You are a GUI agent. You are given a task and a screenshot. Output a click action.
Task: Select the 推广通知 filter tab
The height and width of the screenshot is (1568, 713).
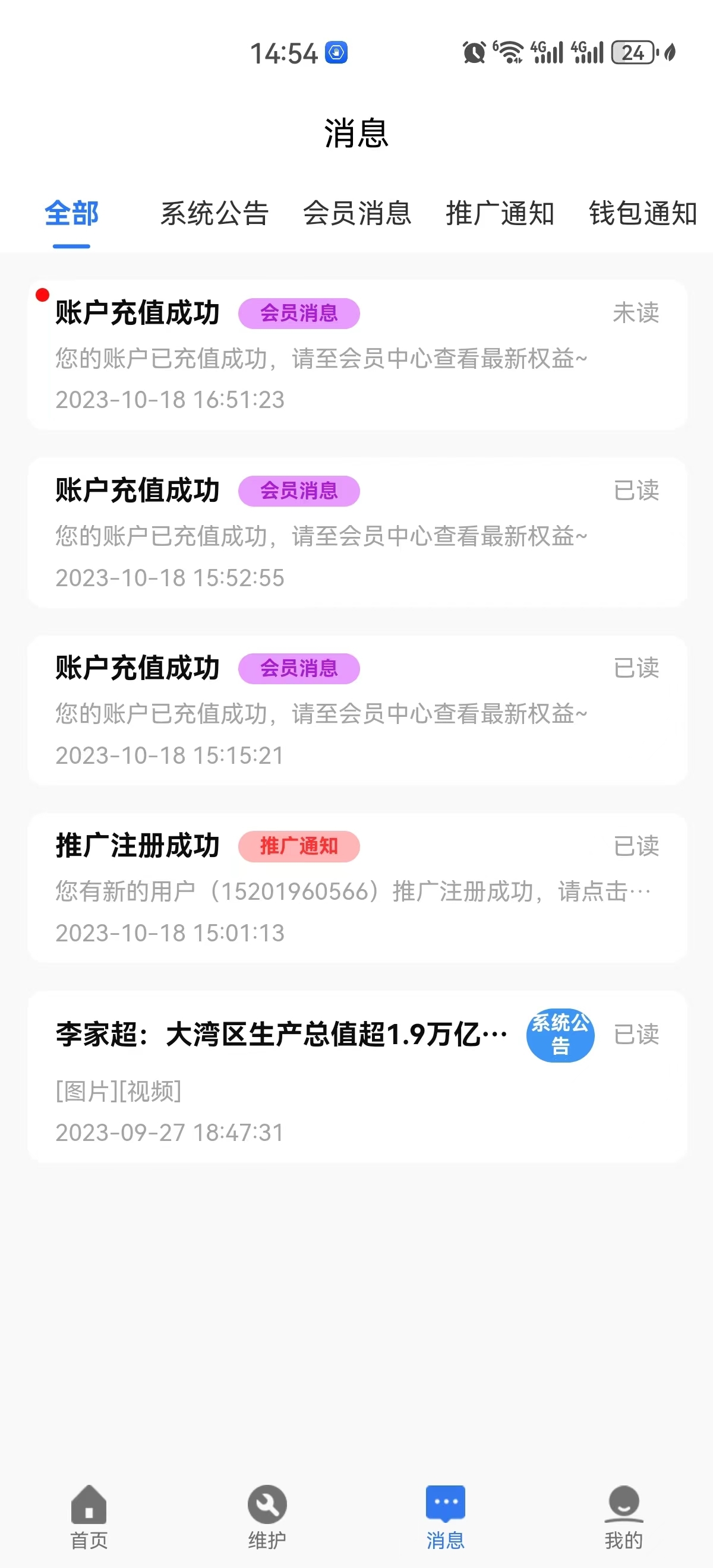tap(500, 214)
